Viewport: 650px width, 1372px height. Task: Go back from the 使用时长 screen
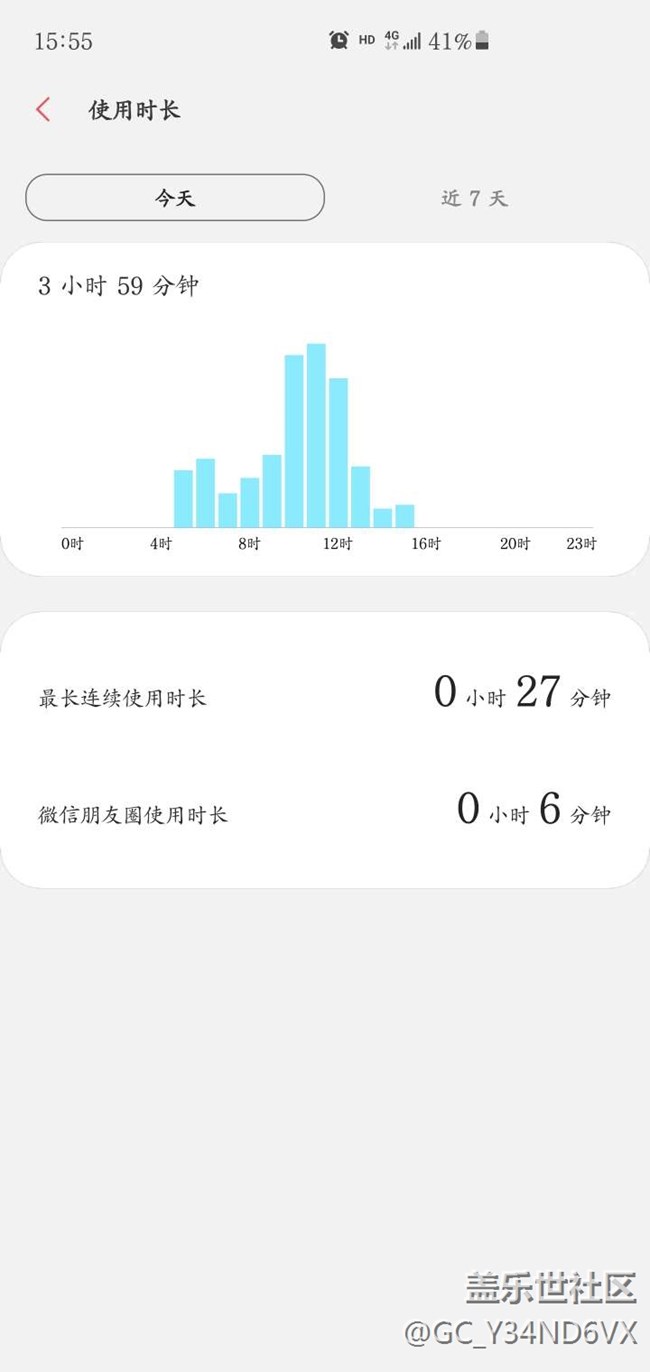[43, 110]
